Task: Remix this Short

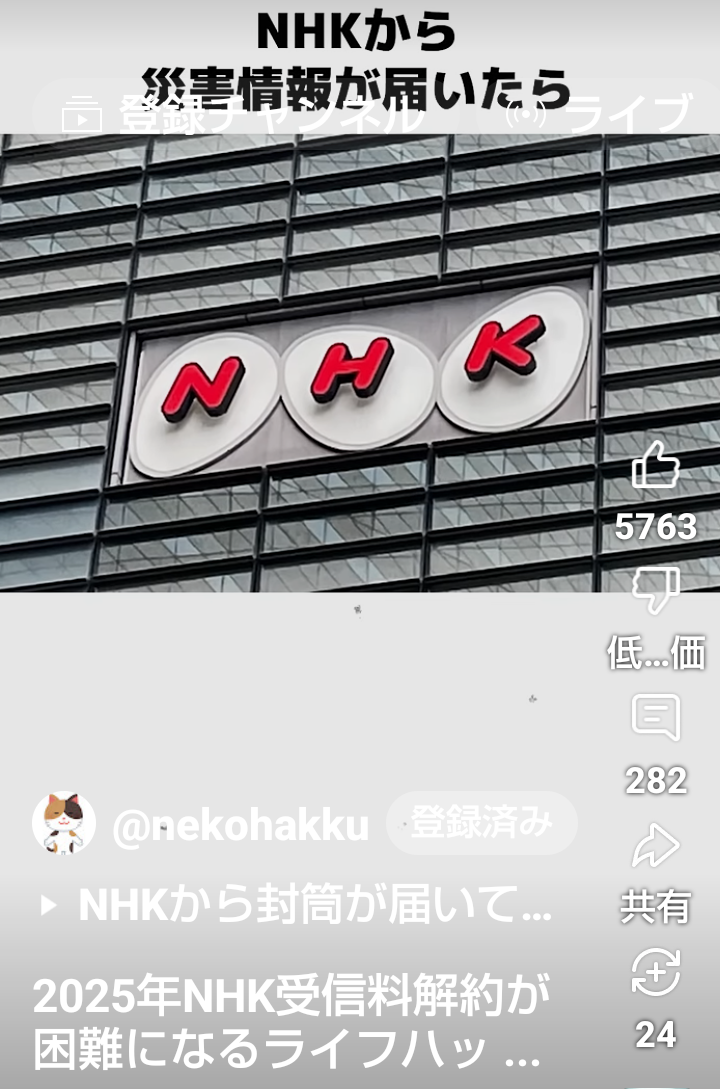Action: [x=656, y=973]
